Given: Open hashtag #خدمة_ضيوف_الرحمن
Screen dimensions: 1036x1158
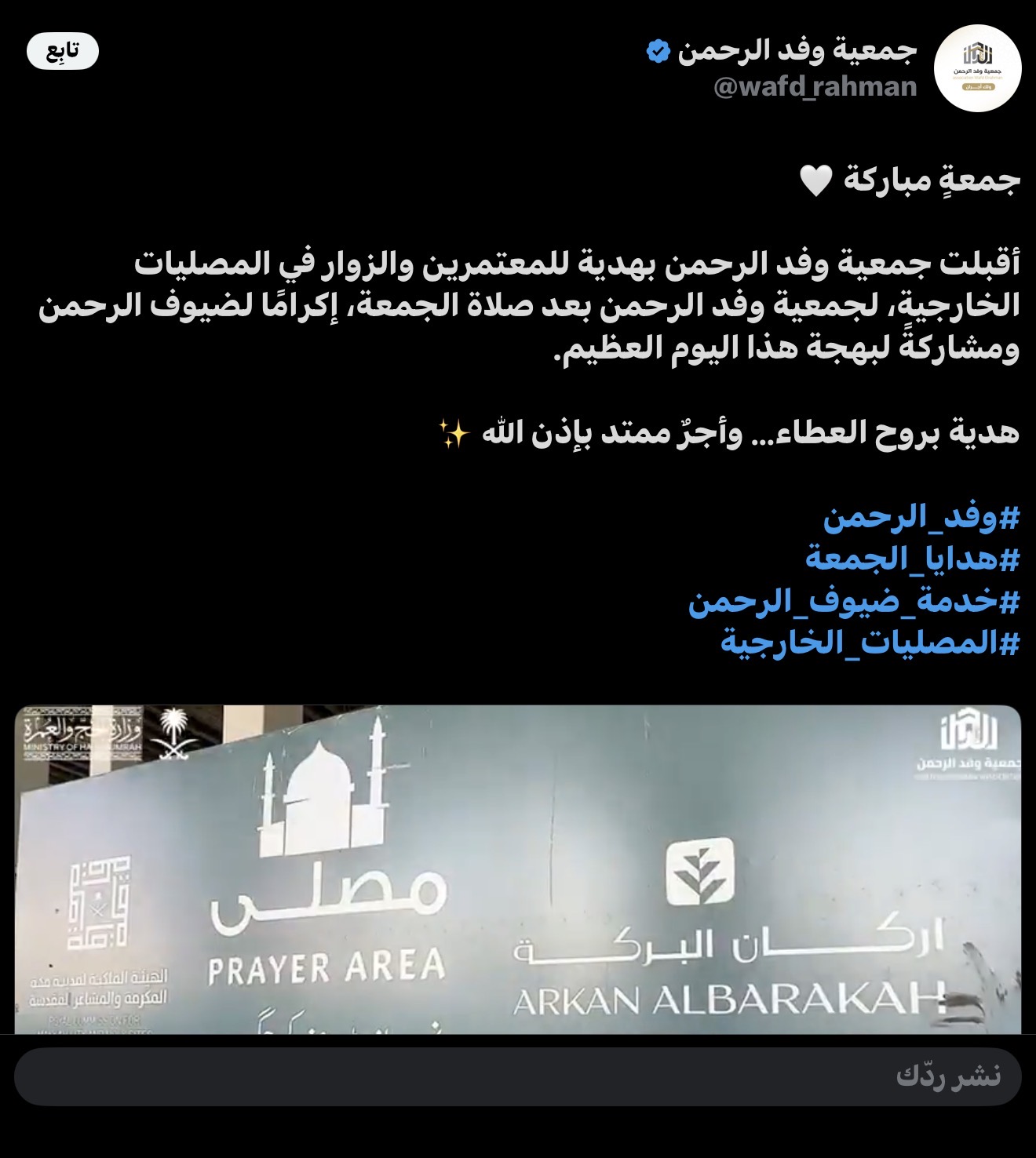Looking at the screenshot, I should click(x=853, y=602).
